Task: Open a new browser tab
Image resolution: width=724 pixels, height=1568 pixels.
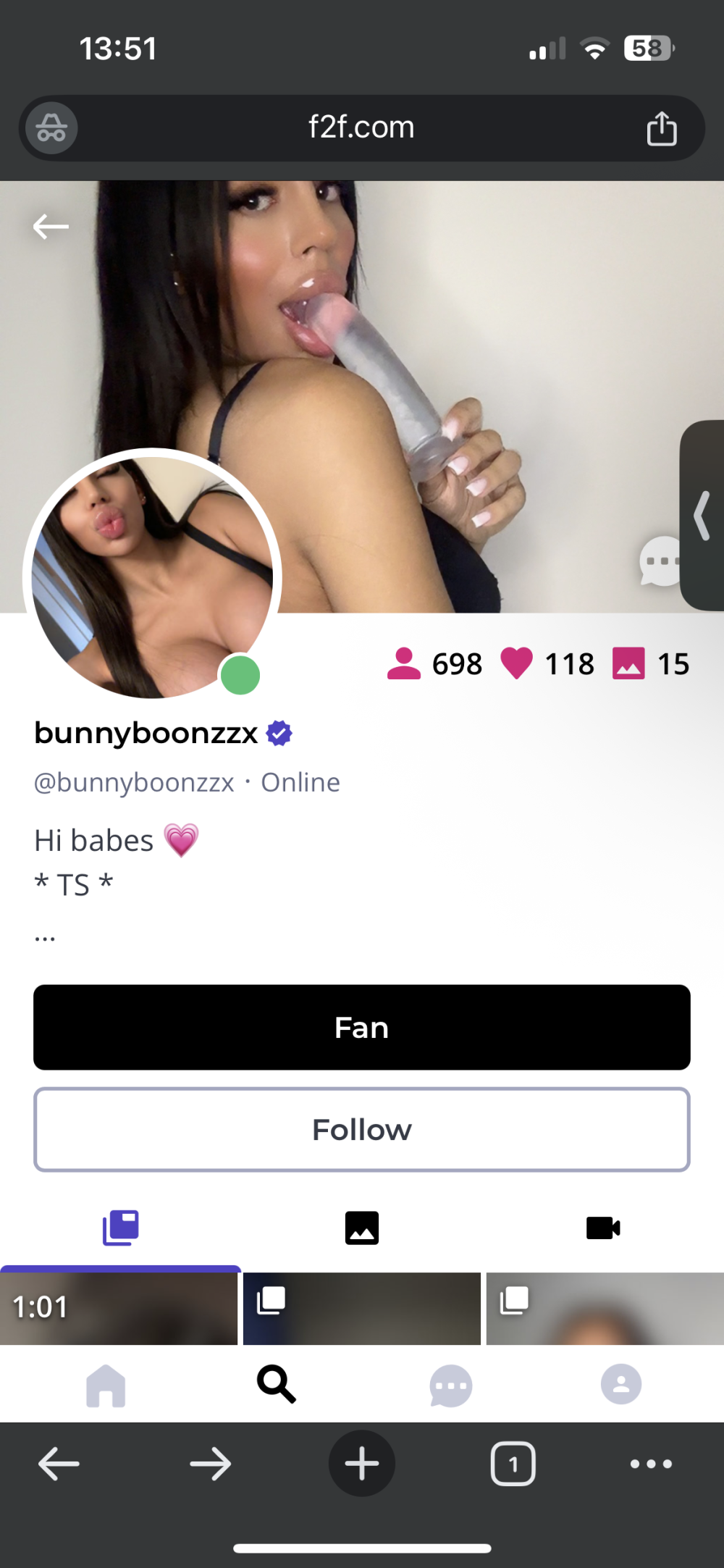Action: point(361,1464)
